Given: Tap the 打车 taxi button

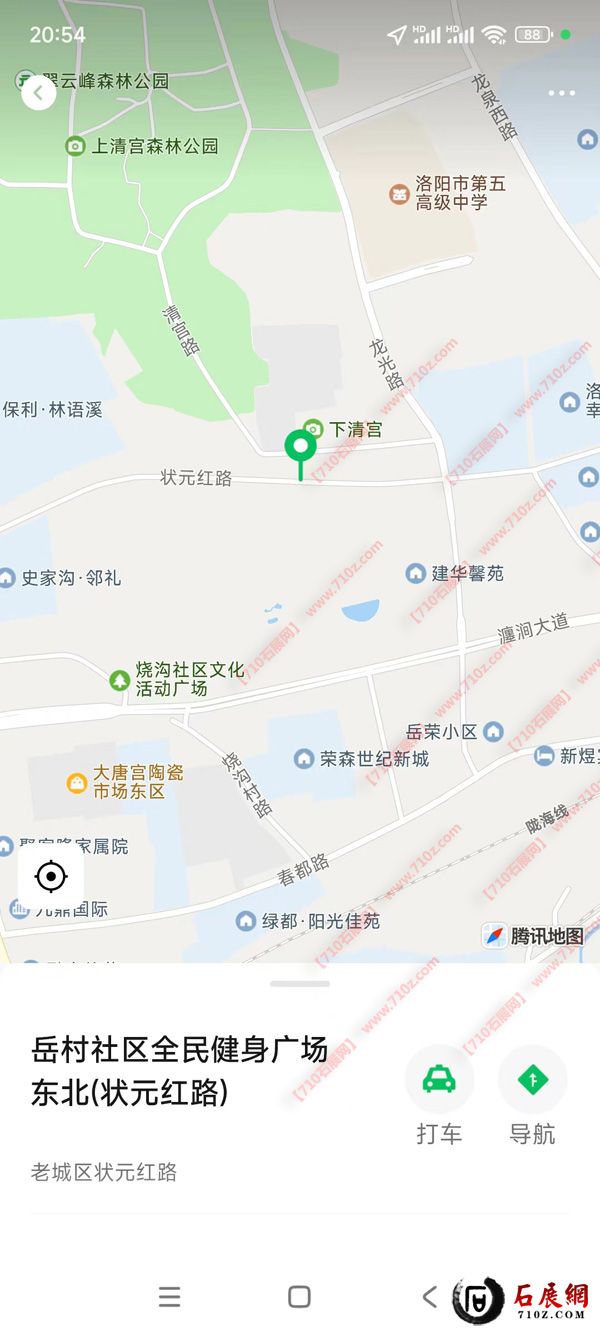Looking at the screenshot, I should pyautogui.click(x=439, y=1080).
